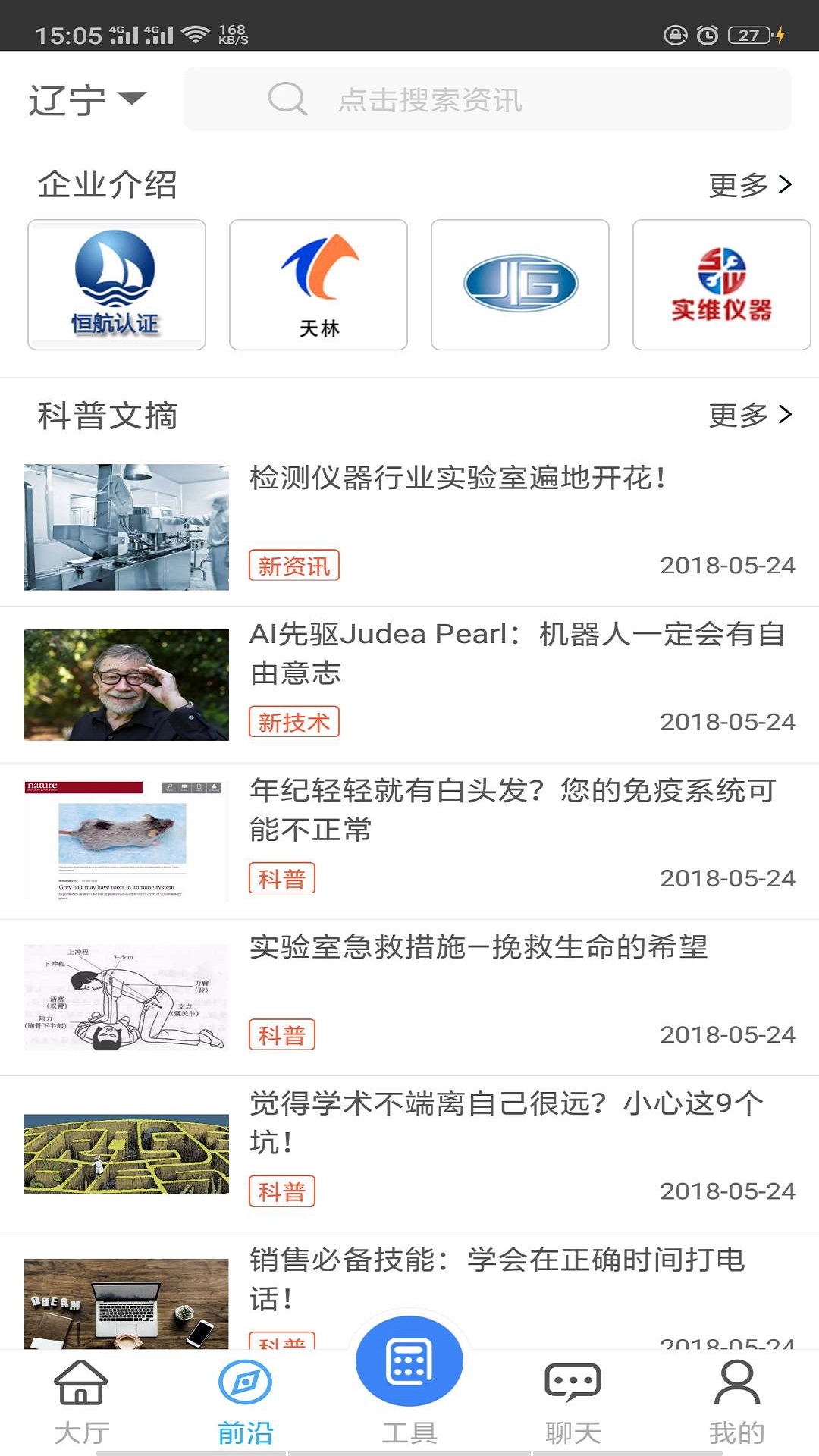Open article 觉得学术不端离自己很远
Image resolution: width=819 pixels, height=1456 pixels.
click(x=507, y=1122)
